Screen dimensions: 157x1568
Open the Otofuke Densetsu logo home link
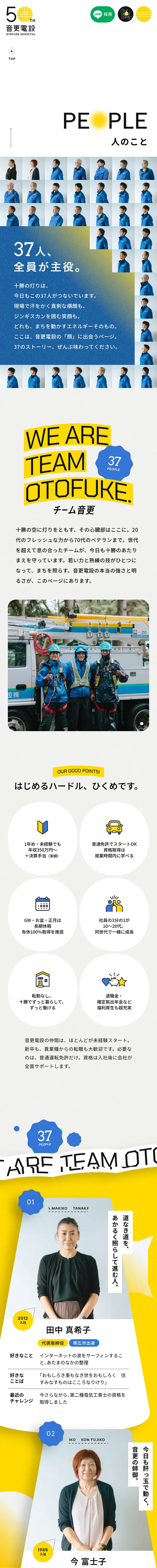[x=21, y=18]
